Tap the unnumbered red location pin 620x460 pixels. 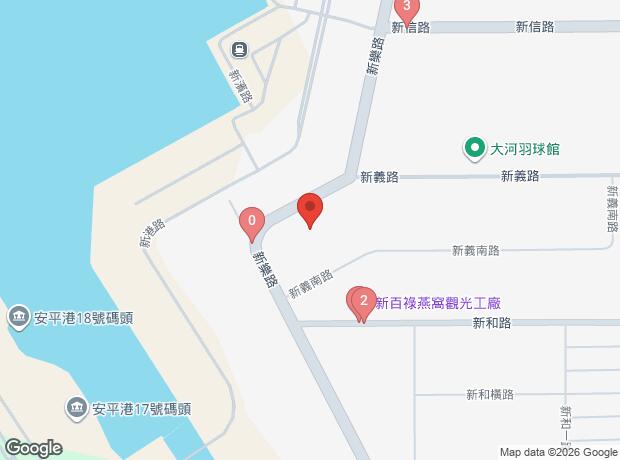(310, 210)
